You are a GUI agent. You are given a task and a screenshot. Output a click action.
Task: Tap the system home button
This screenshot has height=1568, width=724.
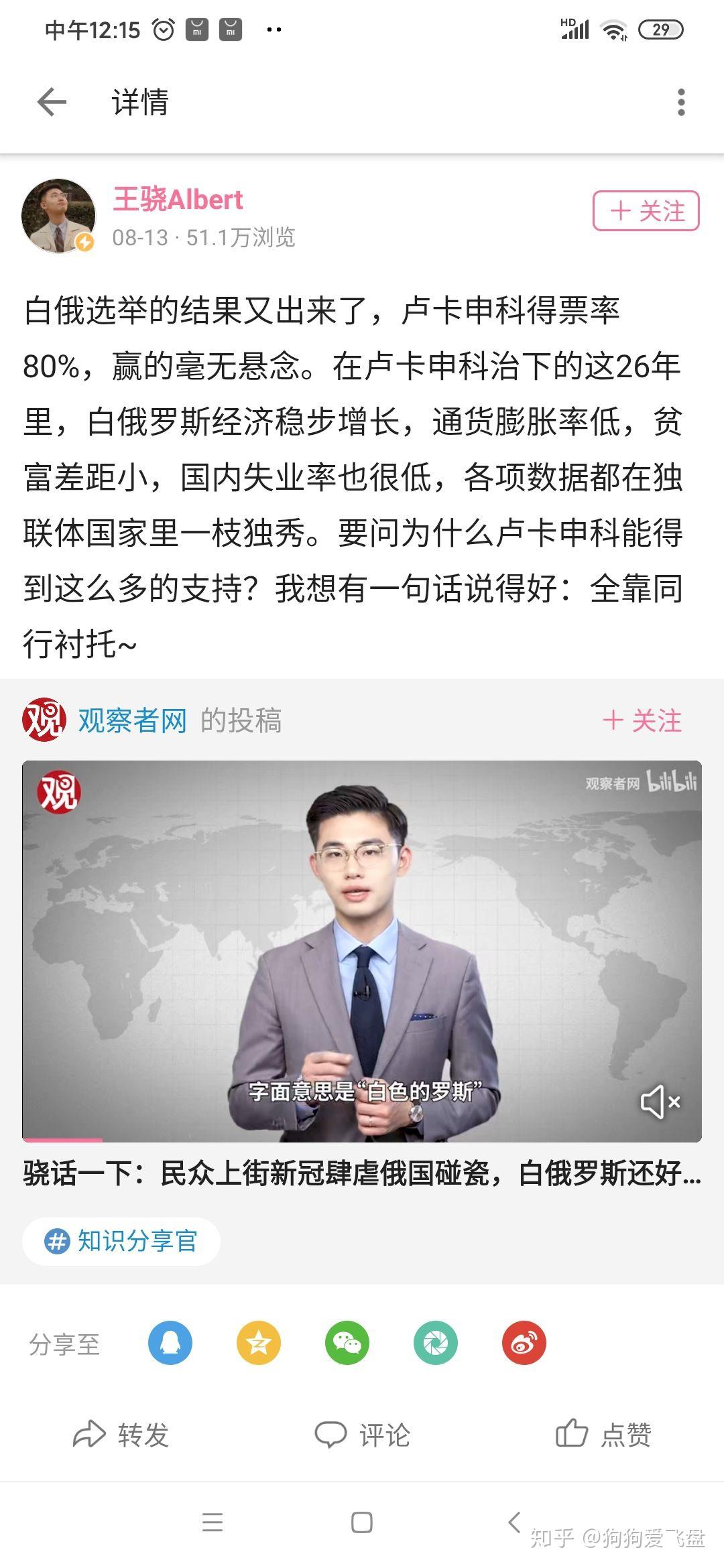click(362, 1522)
